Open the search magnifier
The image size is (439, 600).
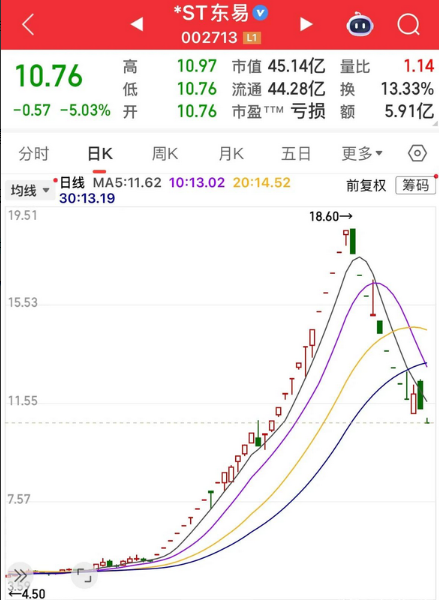(x=408, y=25)
